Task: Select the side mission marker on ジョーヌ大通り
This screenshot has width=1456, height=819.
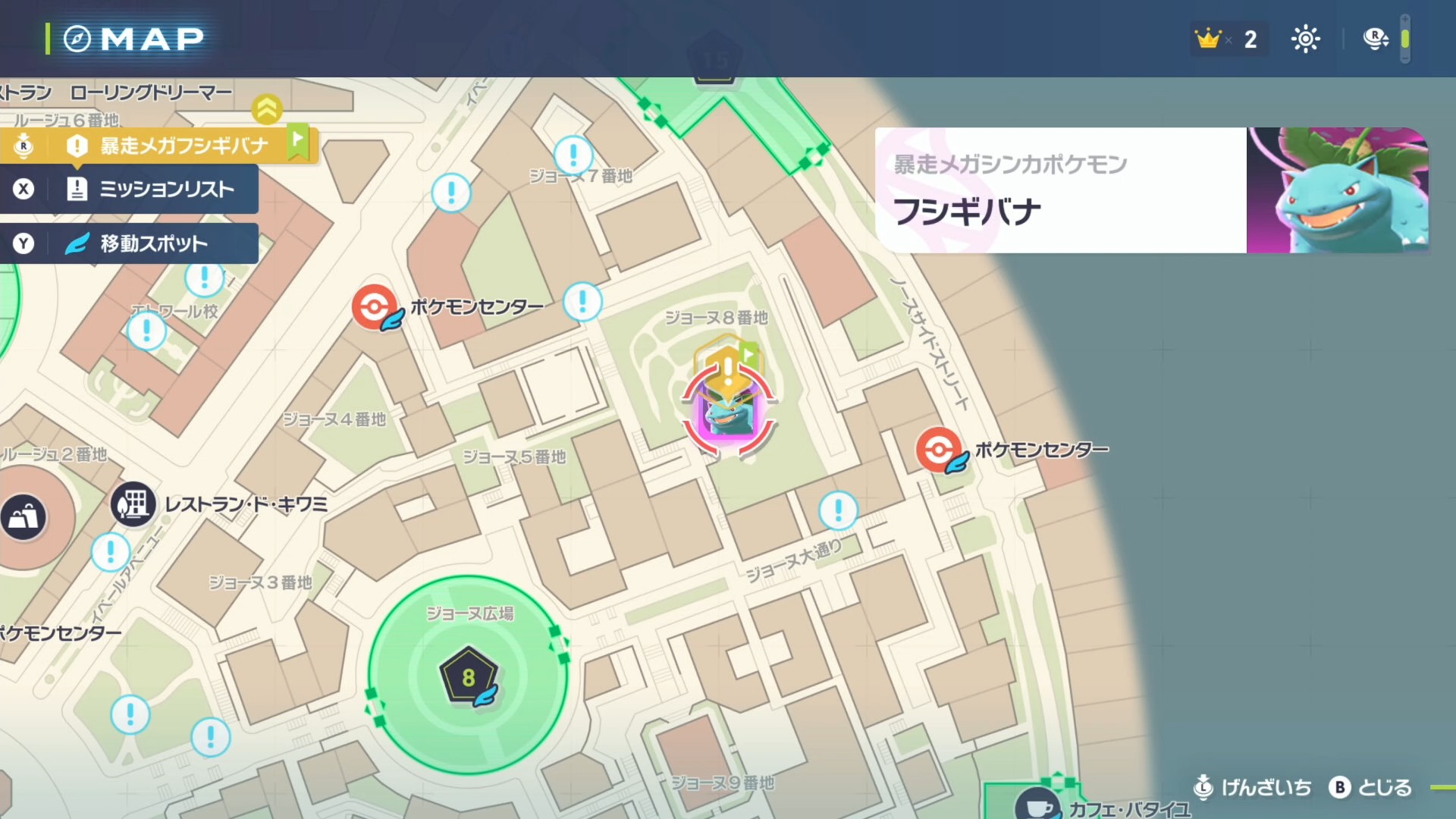Action: [x=838, y=510]
